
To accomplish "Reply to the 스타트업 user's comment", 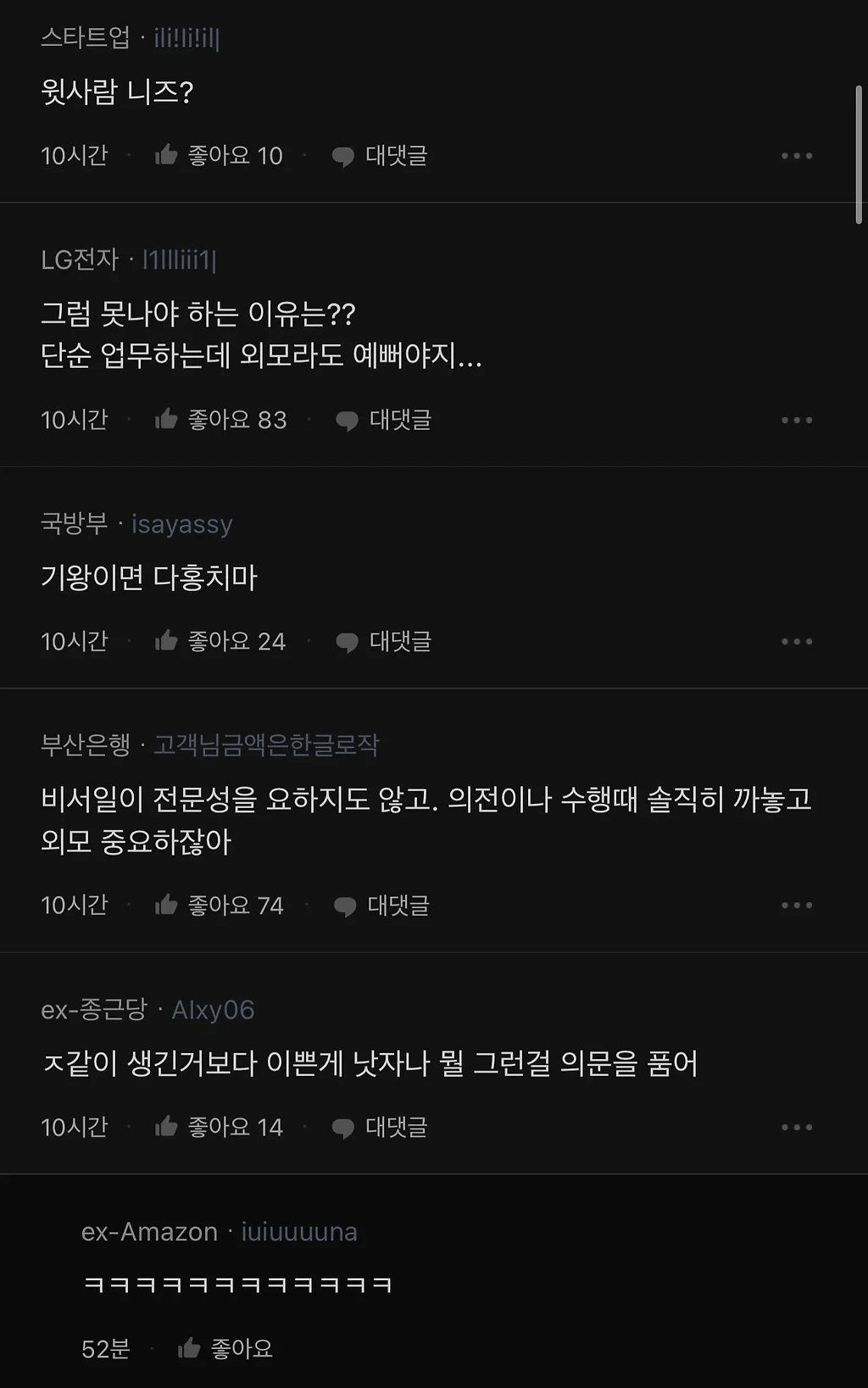I will 379,156.
